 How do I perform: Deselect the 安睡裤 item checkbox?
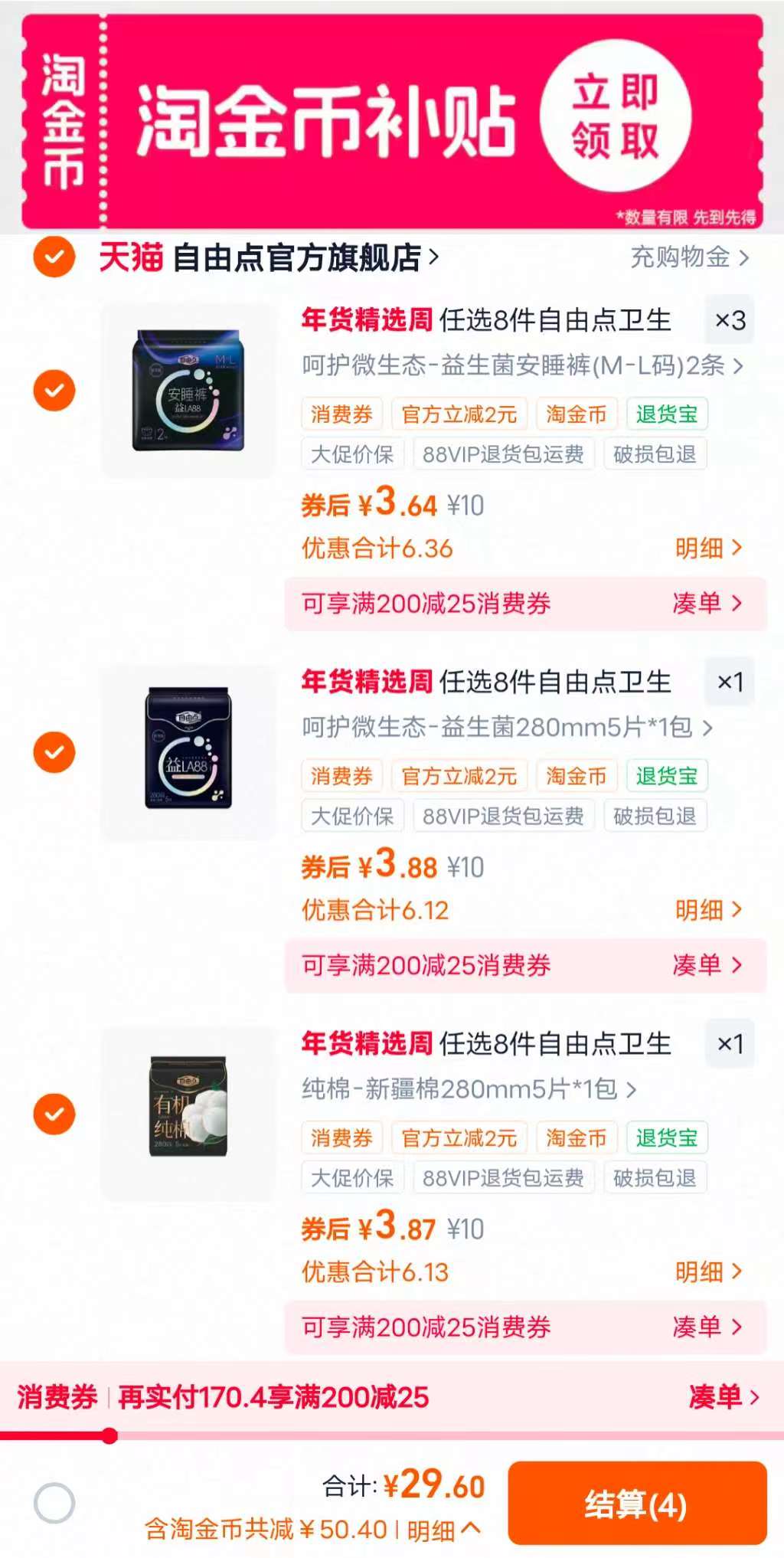[52, 391]
